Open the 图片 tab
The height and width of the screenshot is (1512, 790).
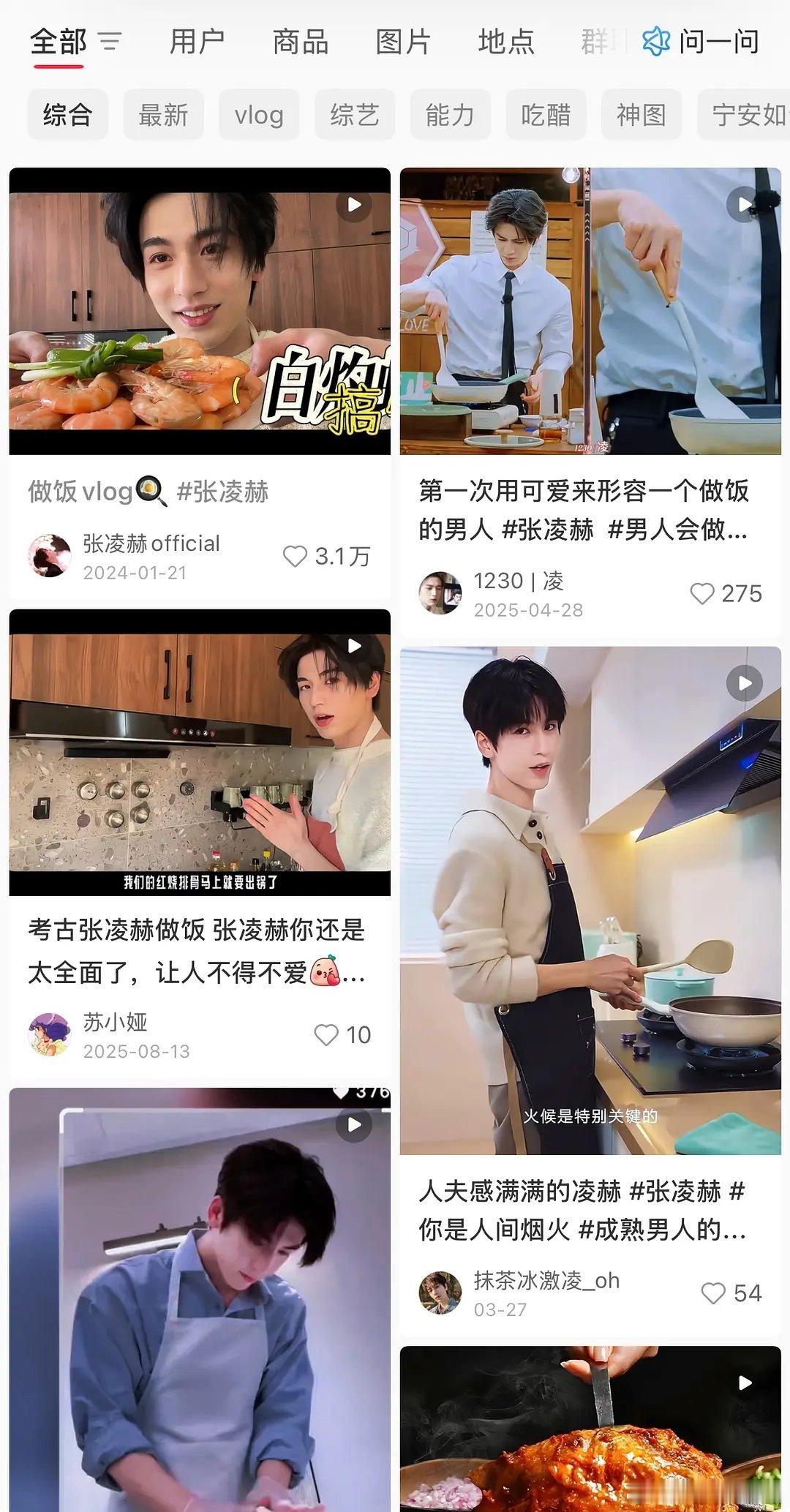[405, 42]
